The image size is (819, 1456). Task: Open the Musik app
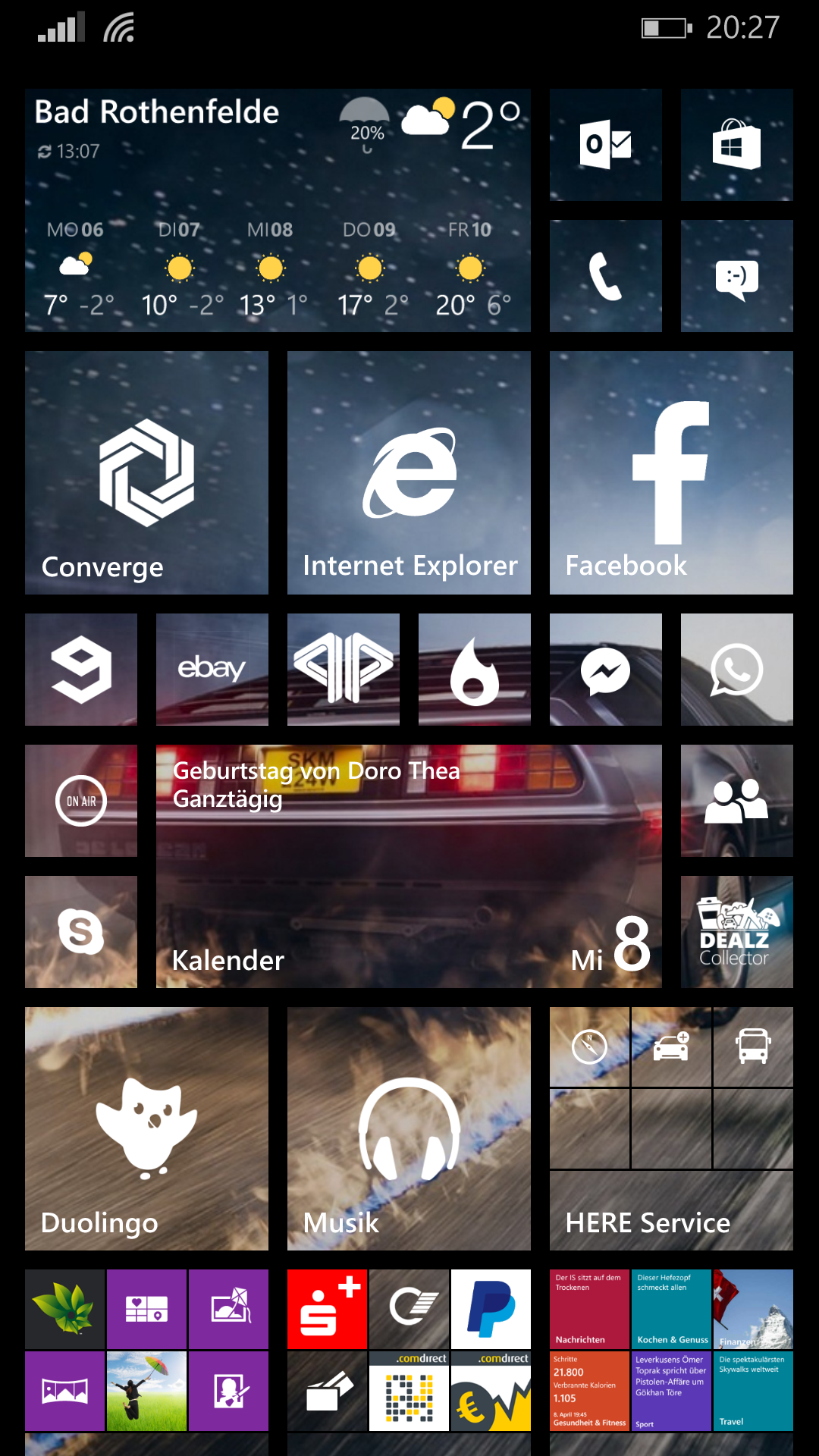coord(409,1128)
